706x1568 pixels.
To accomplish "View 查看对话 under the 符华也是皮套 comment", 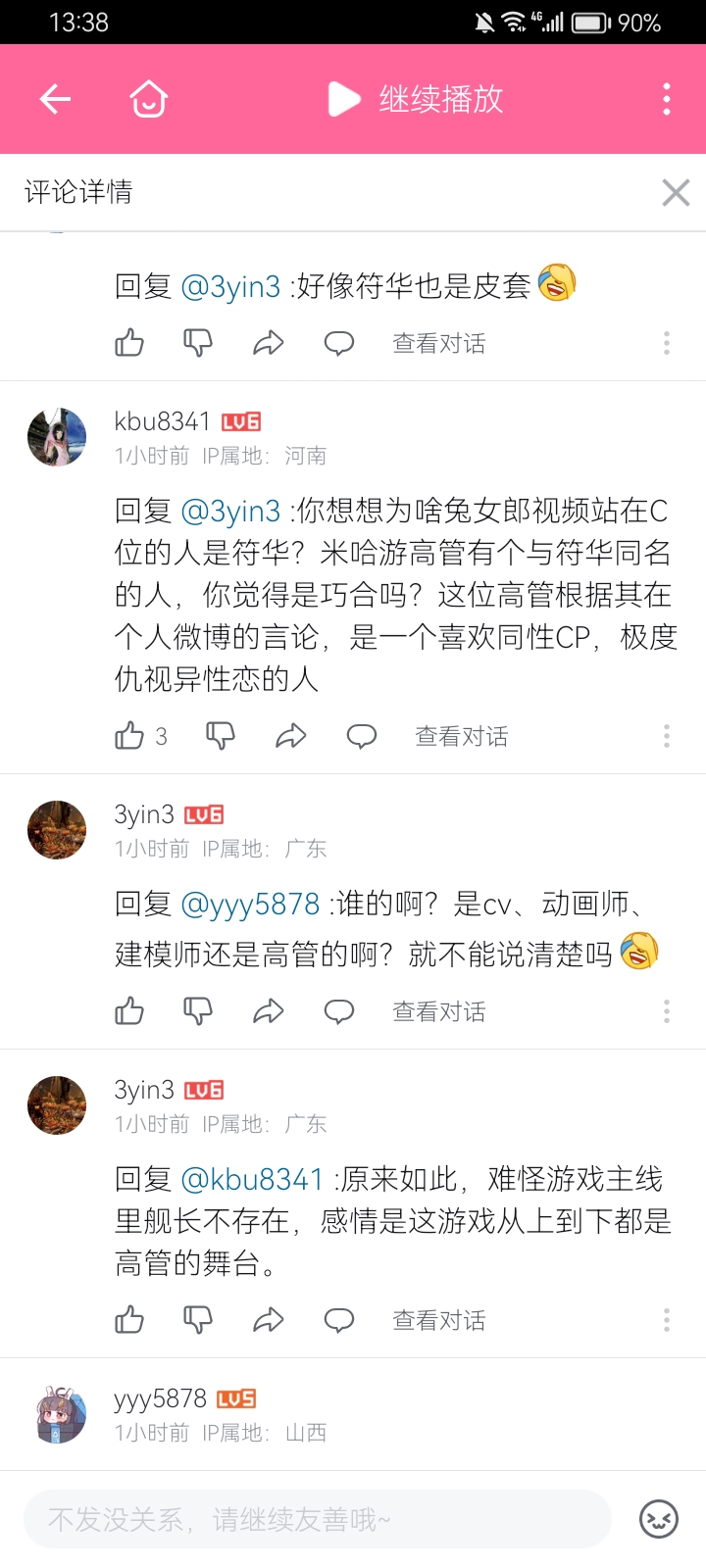I will [438, 343].
